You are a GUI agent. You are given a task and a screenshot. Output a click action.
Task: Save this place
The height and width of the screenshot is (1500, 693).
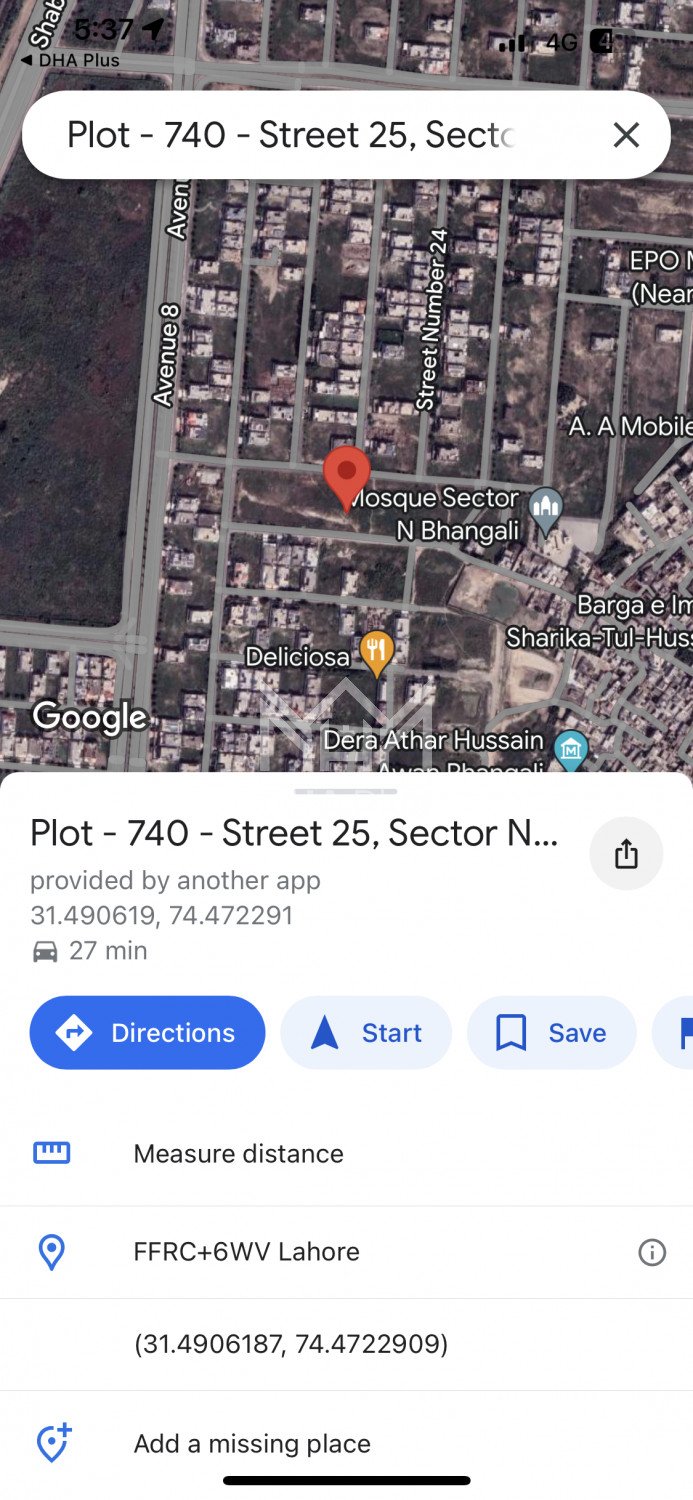click(551, 1033)
